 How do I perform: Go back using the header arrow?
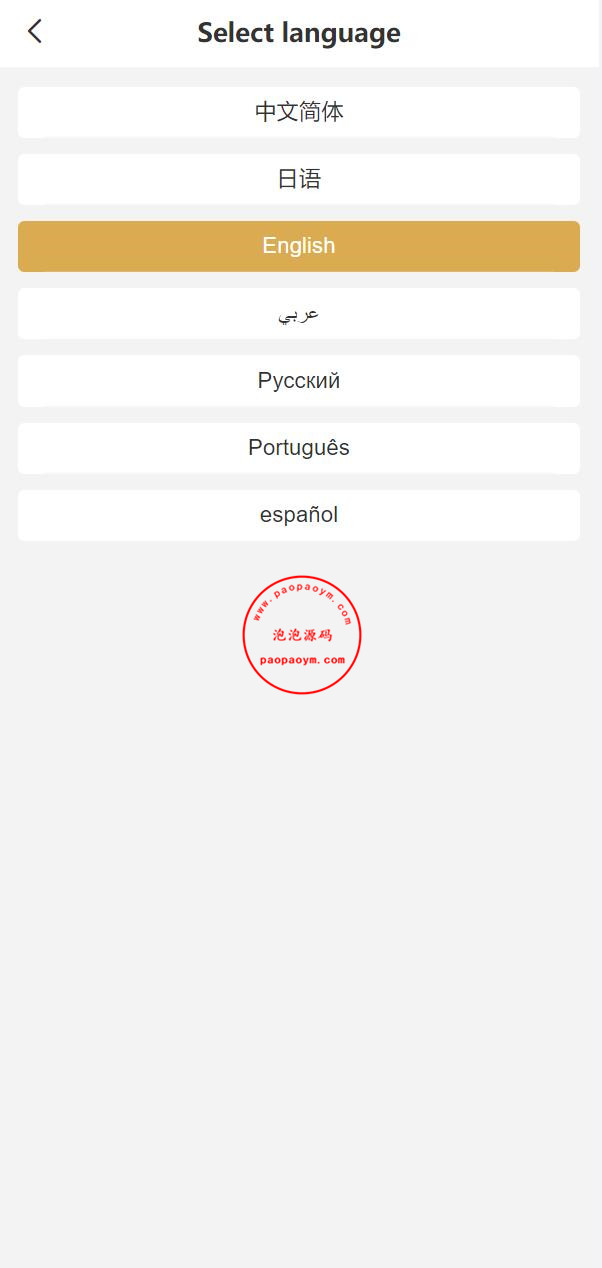(35, 32)
